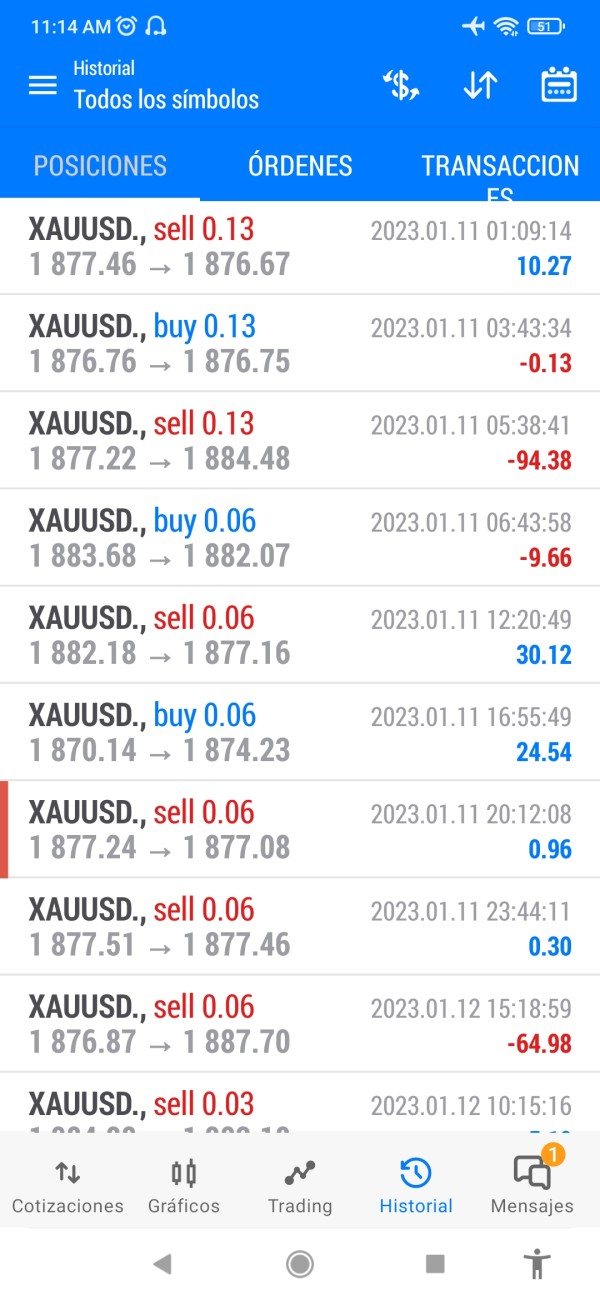Open the calendar date range picker
600x1300 pixels.
559,85
